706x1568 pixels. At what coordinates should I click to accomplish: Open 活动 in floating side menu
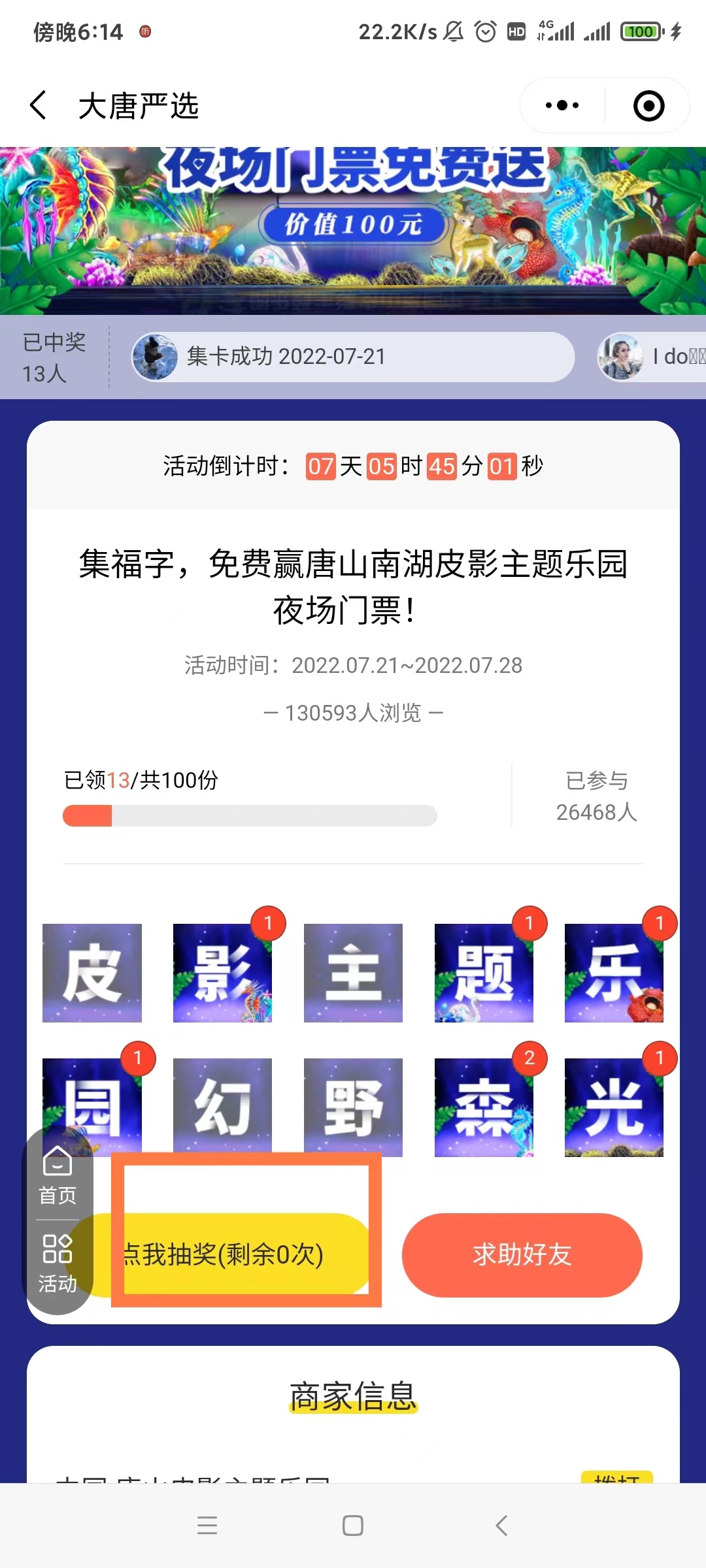(x=58, y=1264)
